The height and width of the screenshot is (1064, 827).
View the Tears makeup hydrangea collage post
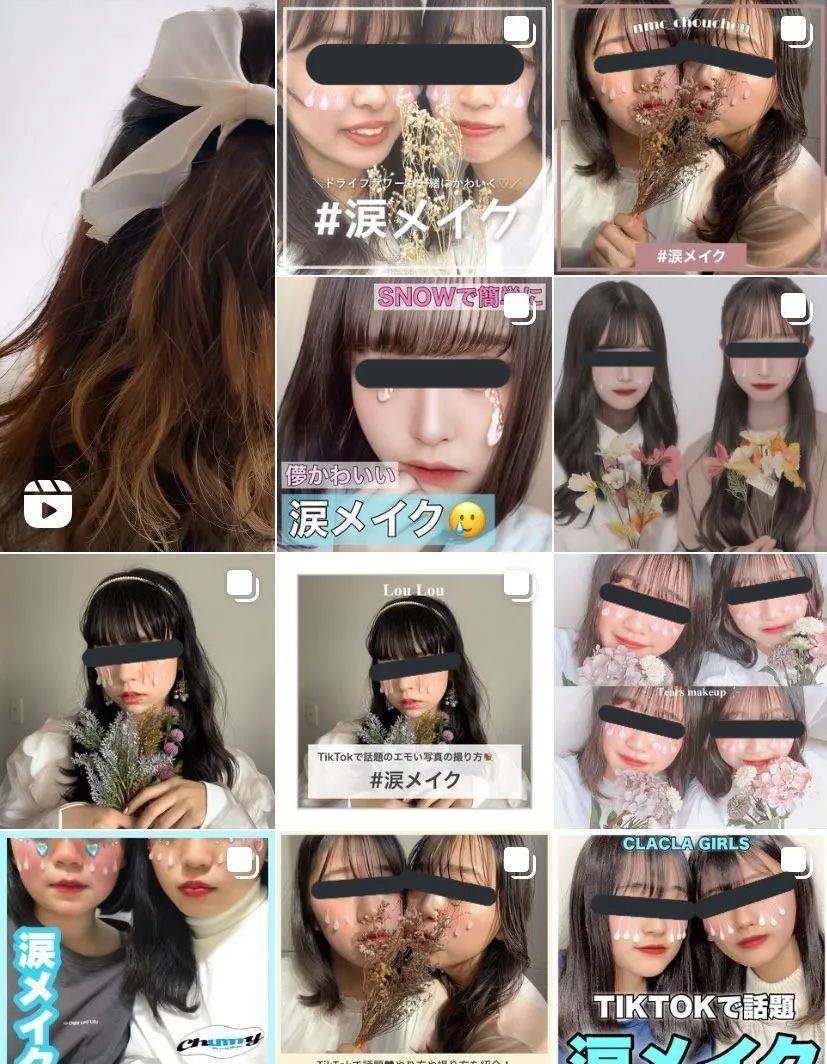pos(690,691)
